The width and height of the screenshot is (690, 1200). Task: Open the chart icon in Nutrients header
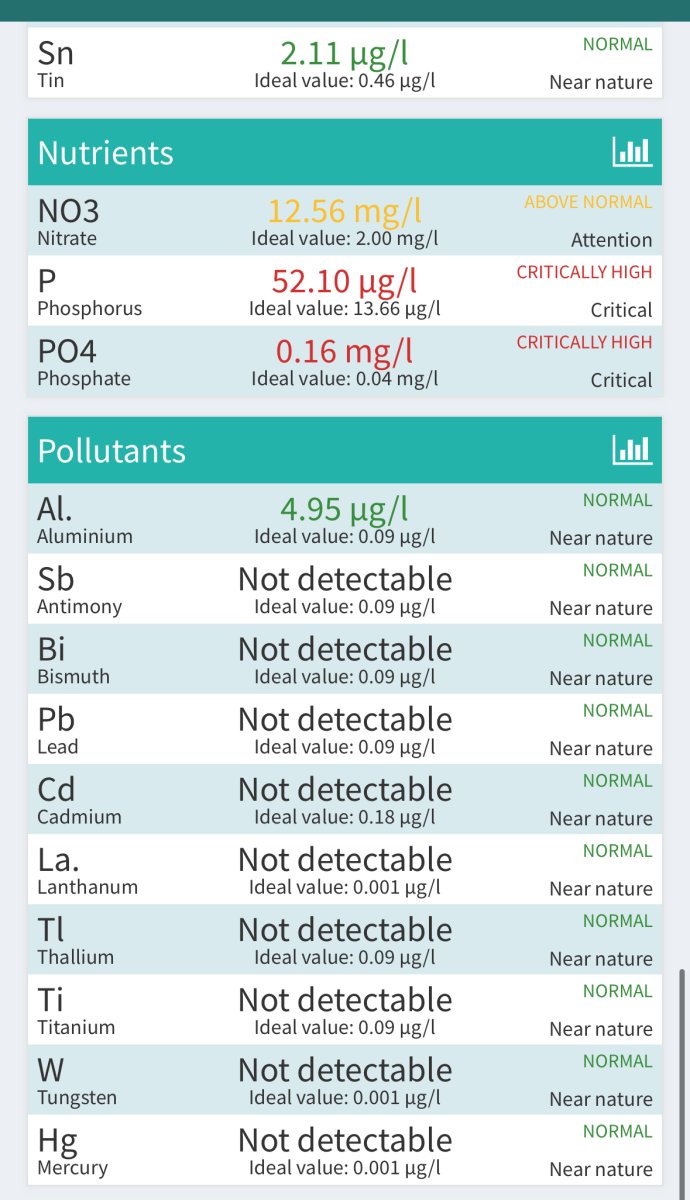(631, 152)
